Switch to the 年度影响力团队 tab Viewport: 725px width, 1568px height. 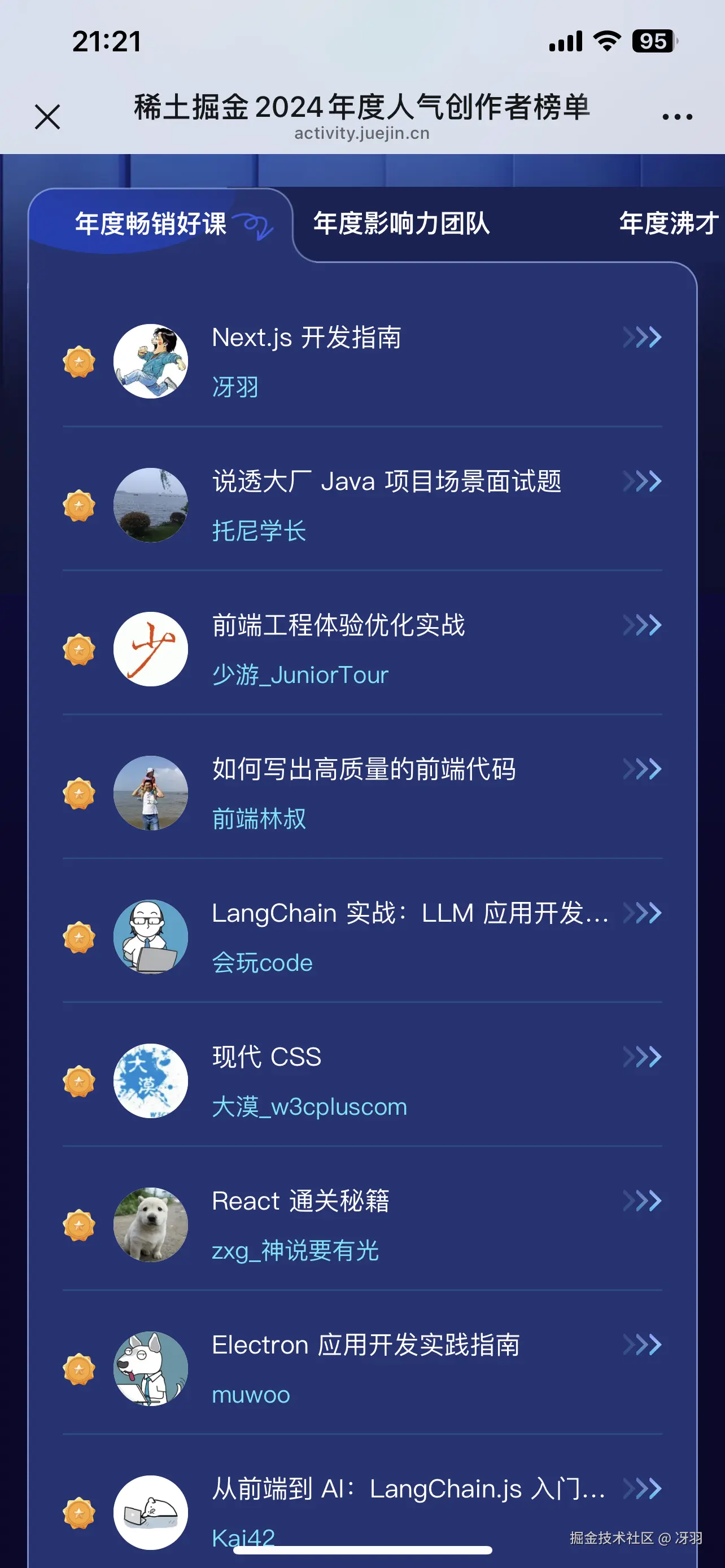401,224
